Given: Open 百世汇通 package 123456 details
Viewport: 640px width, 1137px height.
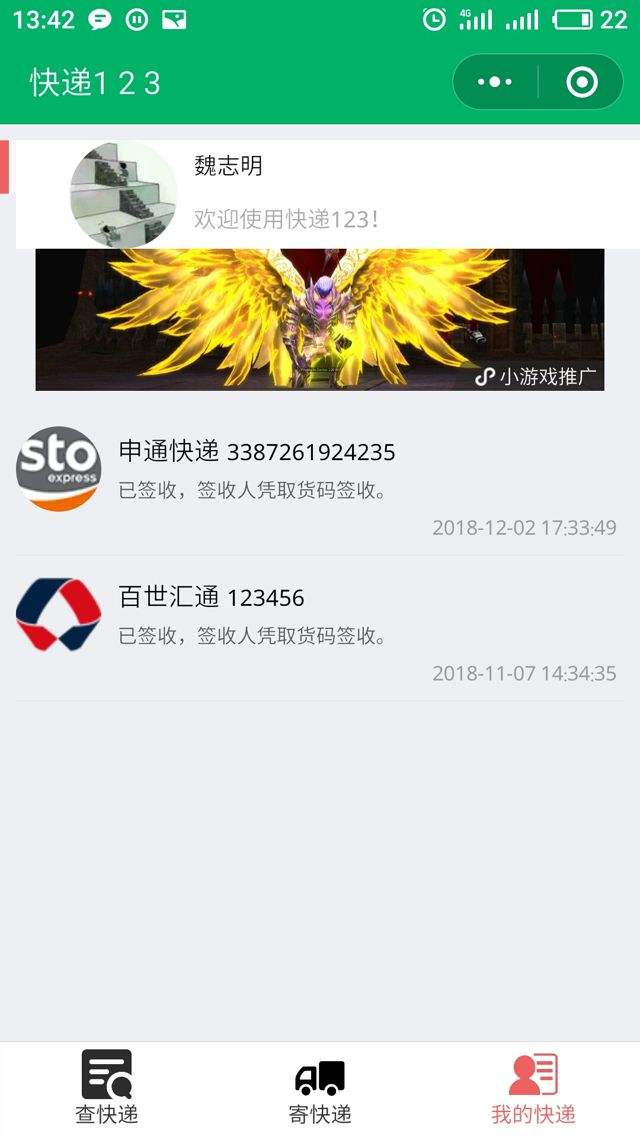Looking at the screenshot, I should click(x=320, y=628).
